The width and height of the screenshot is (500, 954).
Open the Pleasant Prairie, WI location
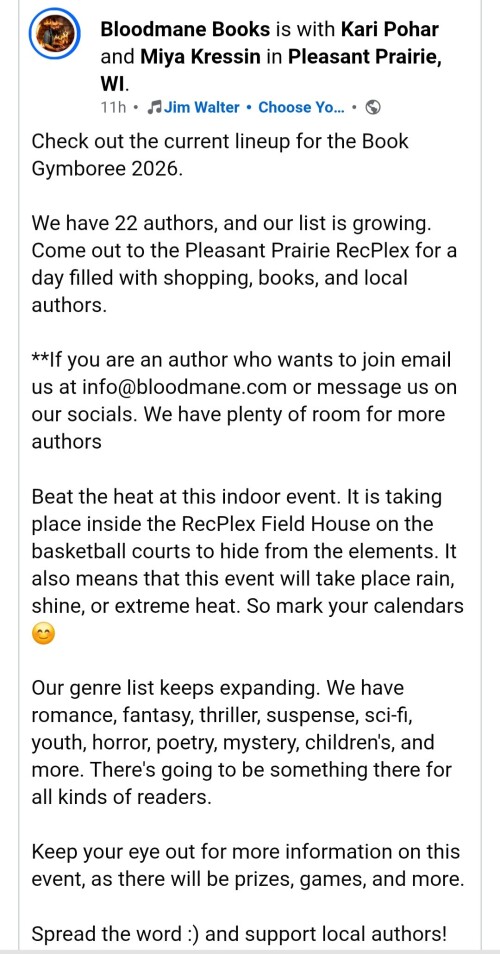click(271, 69)
